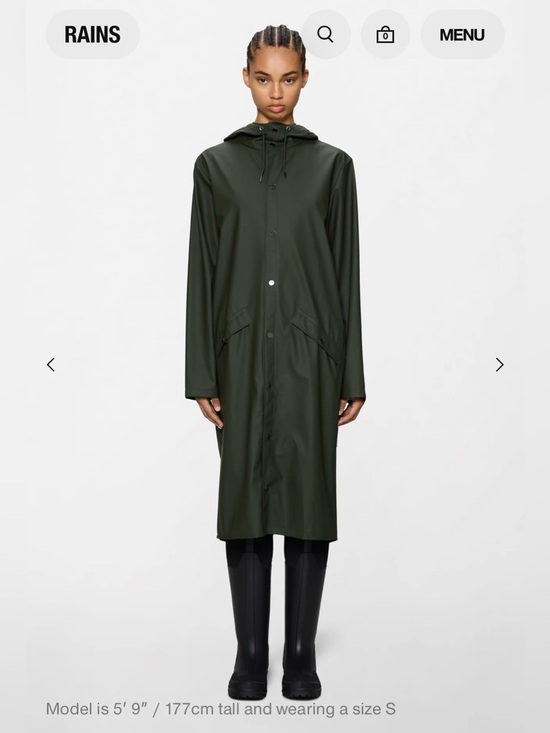550x733 pixels.
Task: Open the MENU
Action: [462, 35]
